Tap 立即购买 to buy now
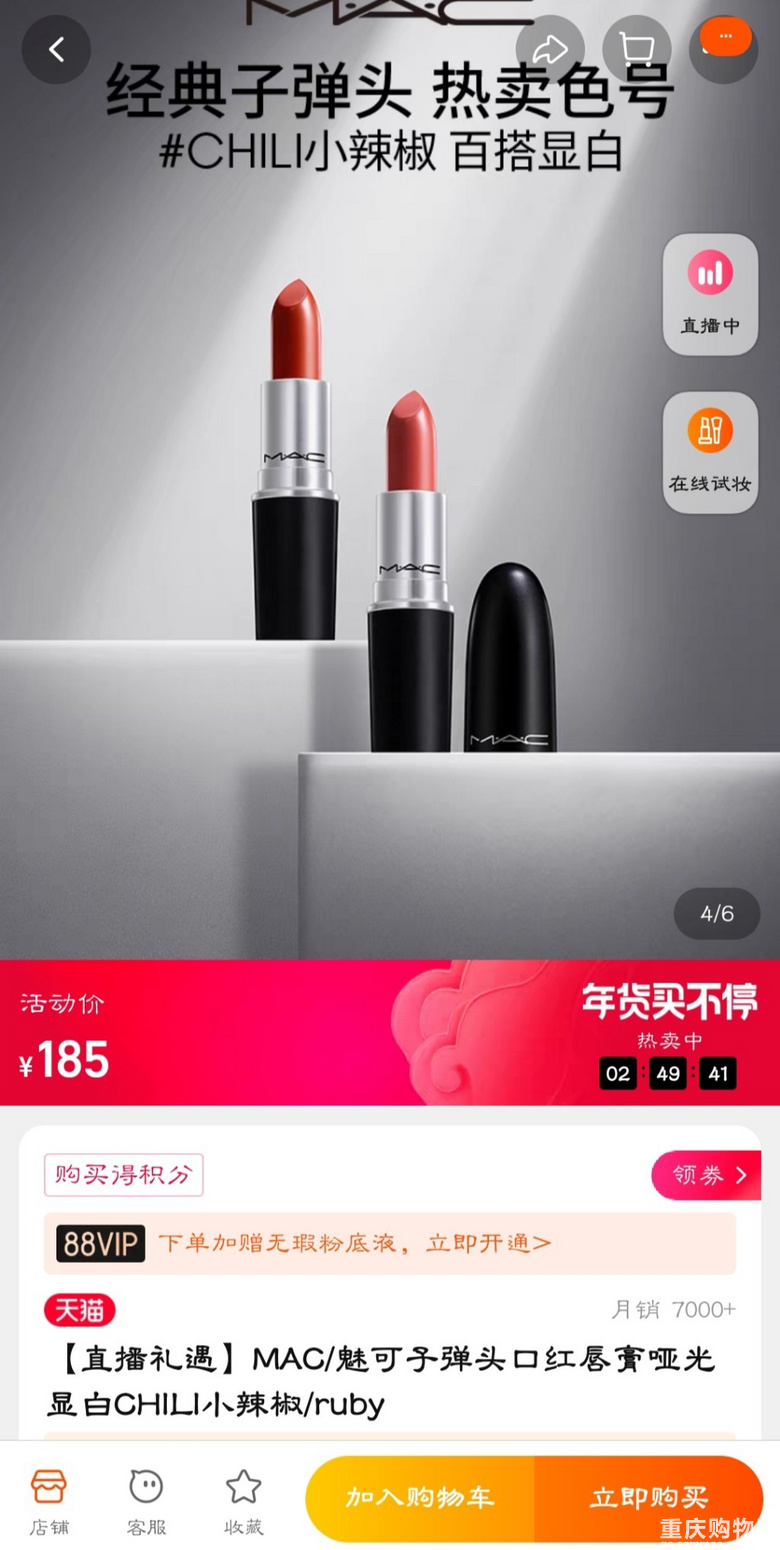The height and width of the screenshot is (1550, 780). coord(648,1497)
